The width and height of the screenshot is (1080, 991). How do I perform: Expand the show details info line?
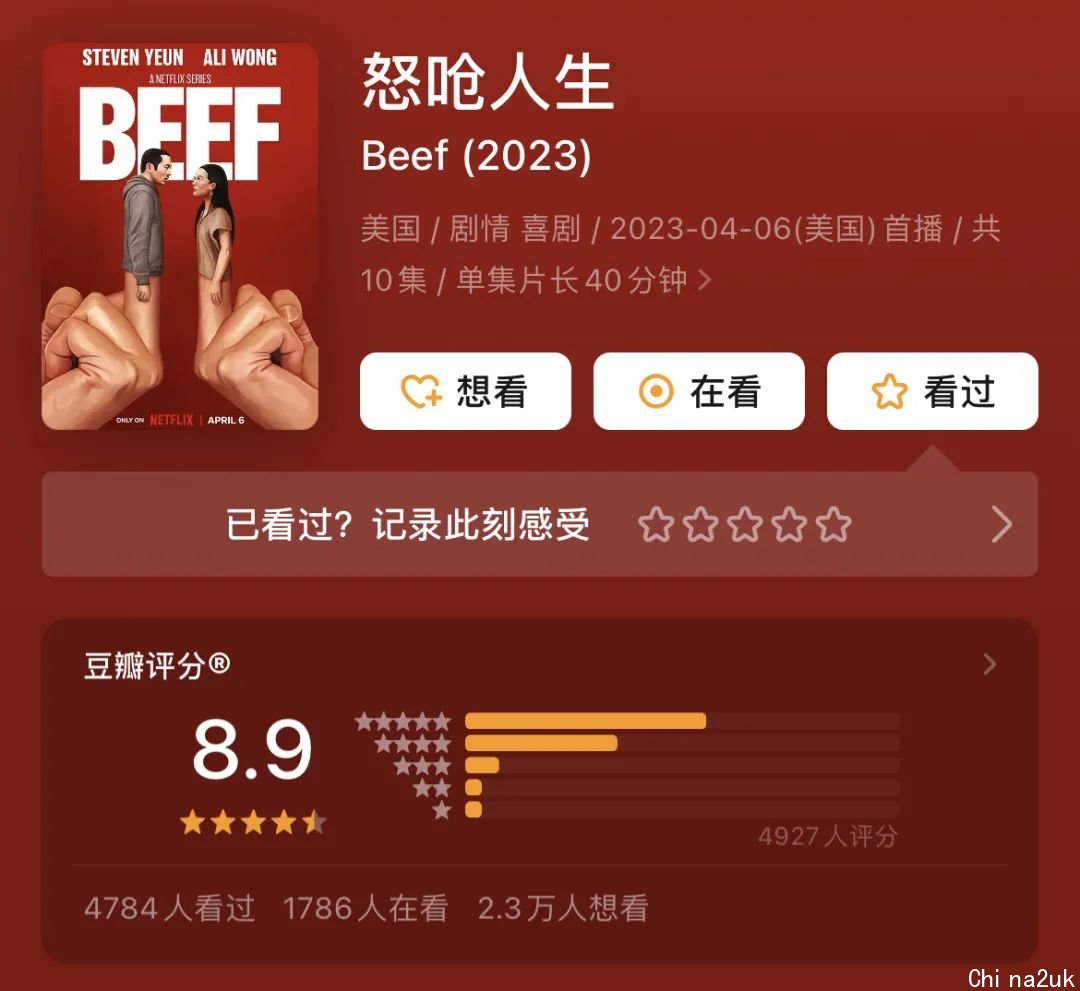(704, 280)
